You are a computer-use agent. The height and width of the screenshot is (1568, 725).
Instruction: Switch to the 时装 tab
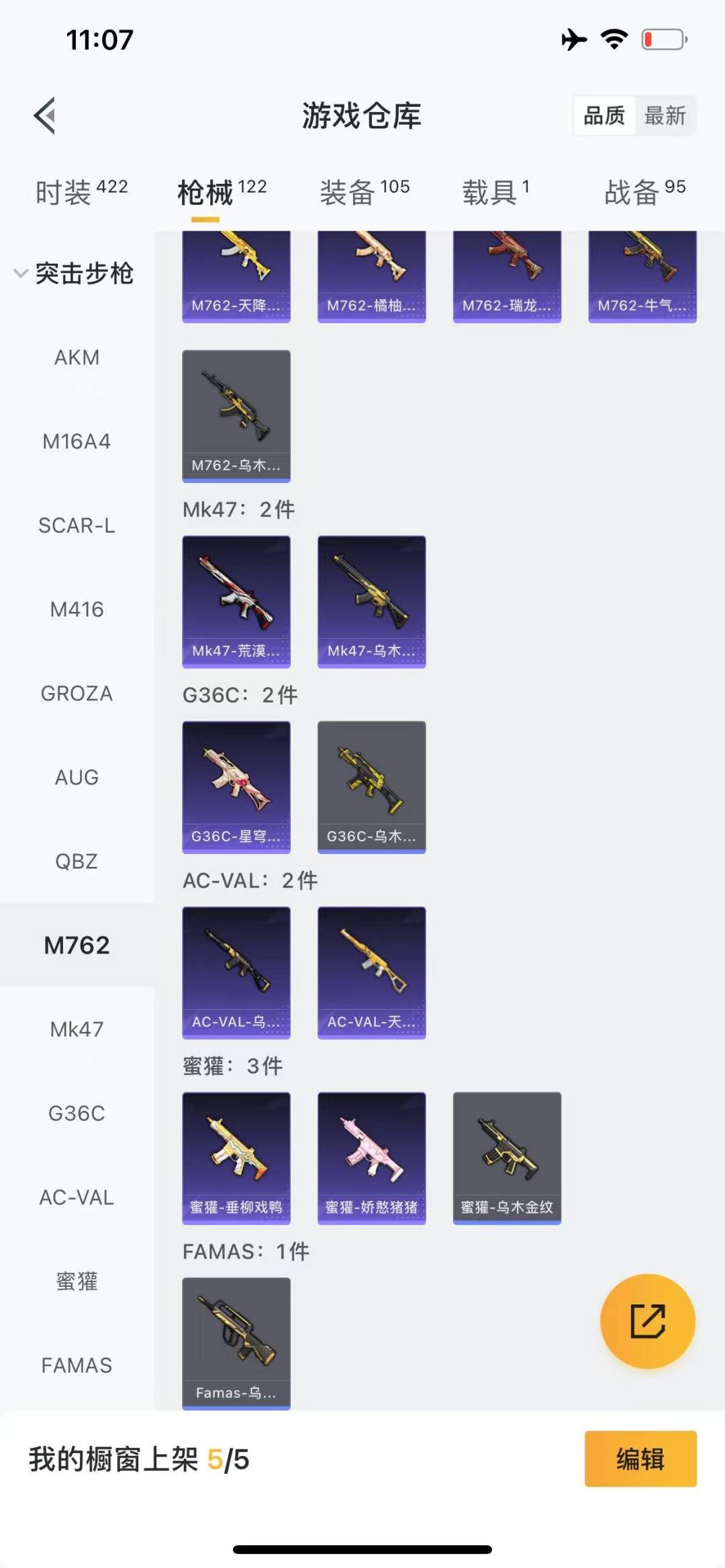[81, 192]
